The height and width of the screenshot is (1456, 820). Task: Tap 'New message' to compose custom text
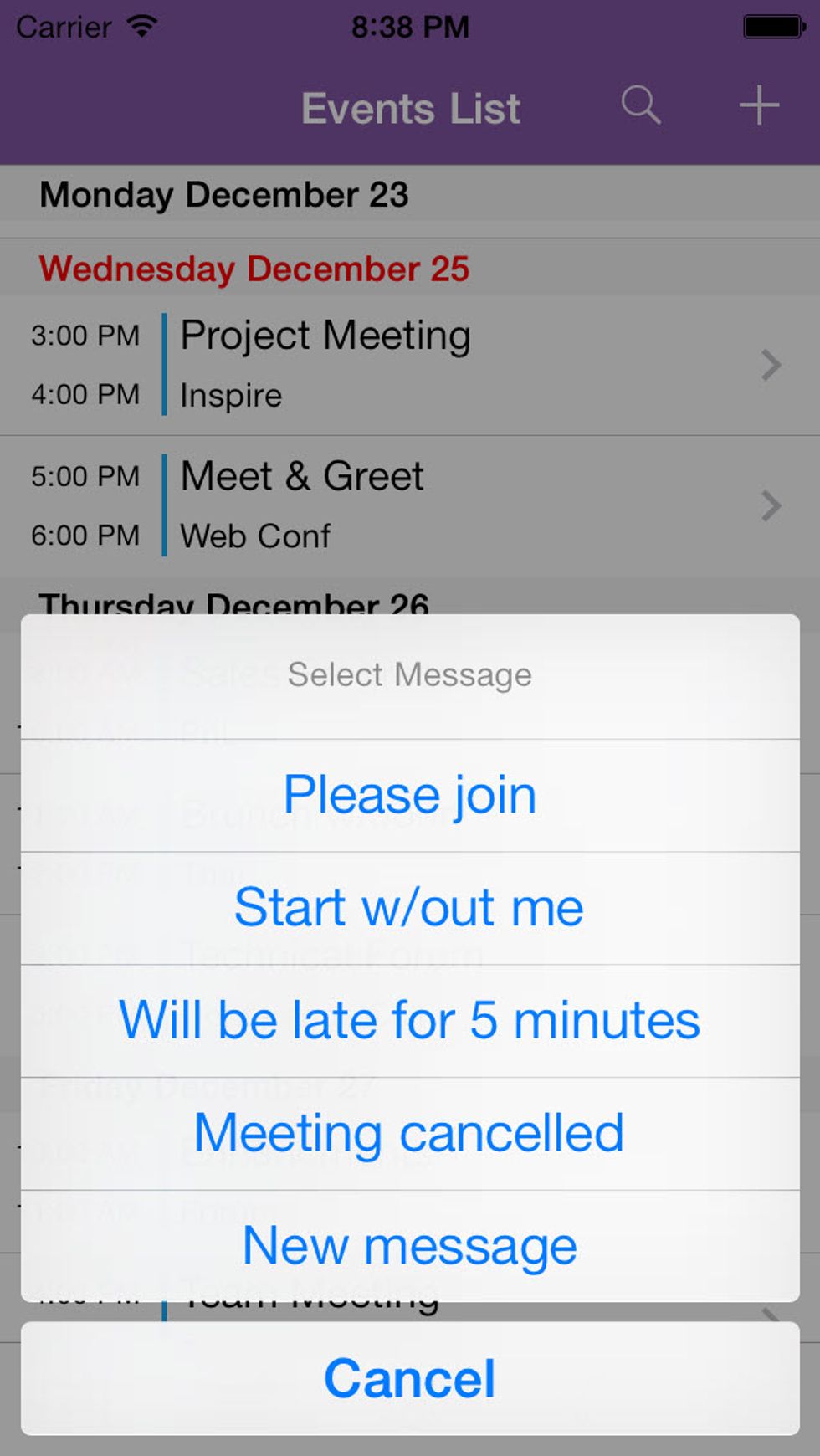coord(409,1244)
